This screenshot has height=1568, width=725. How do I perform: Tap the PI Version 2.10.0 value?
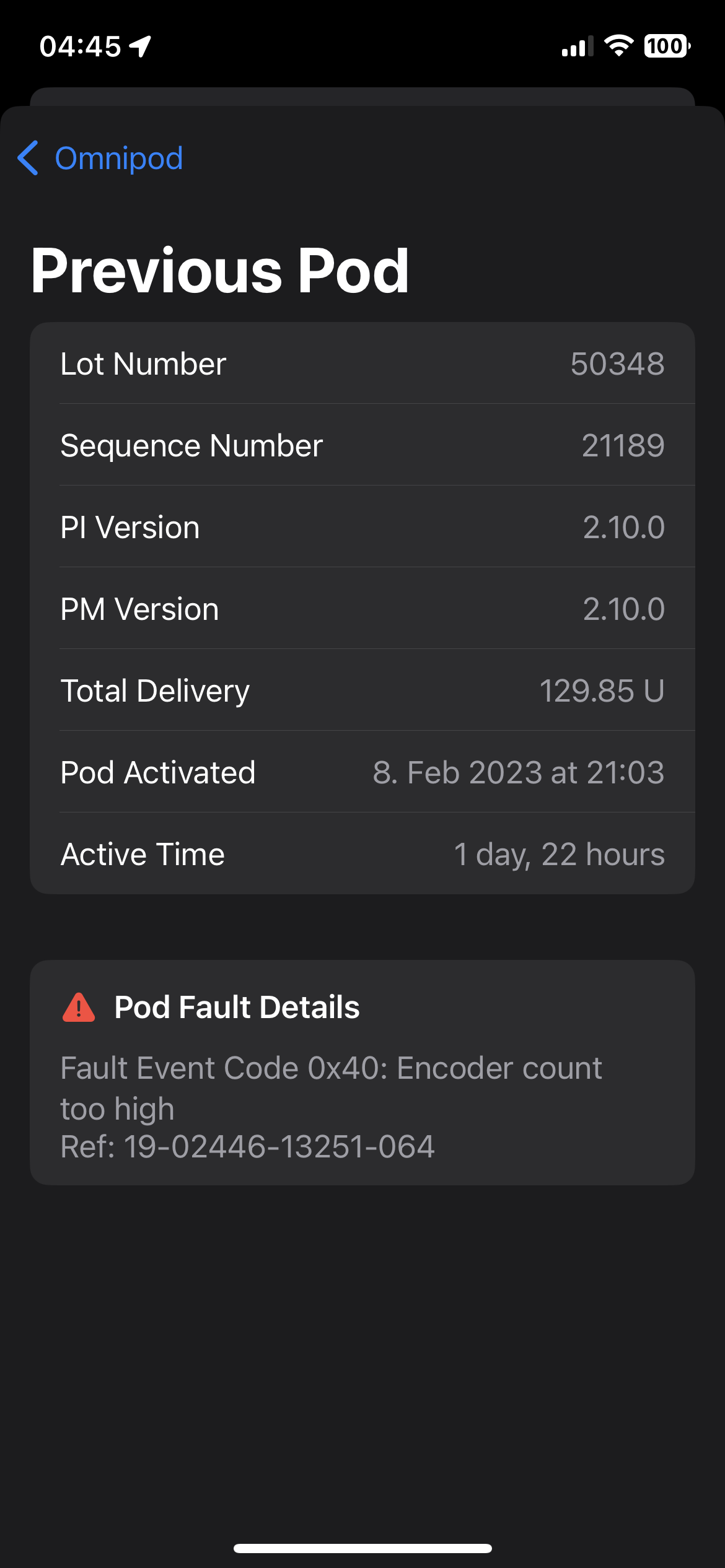tap(625, 527)
